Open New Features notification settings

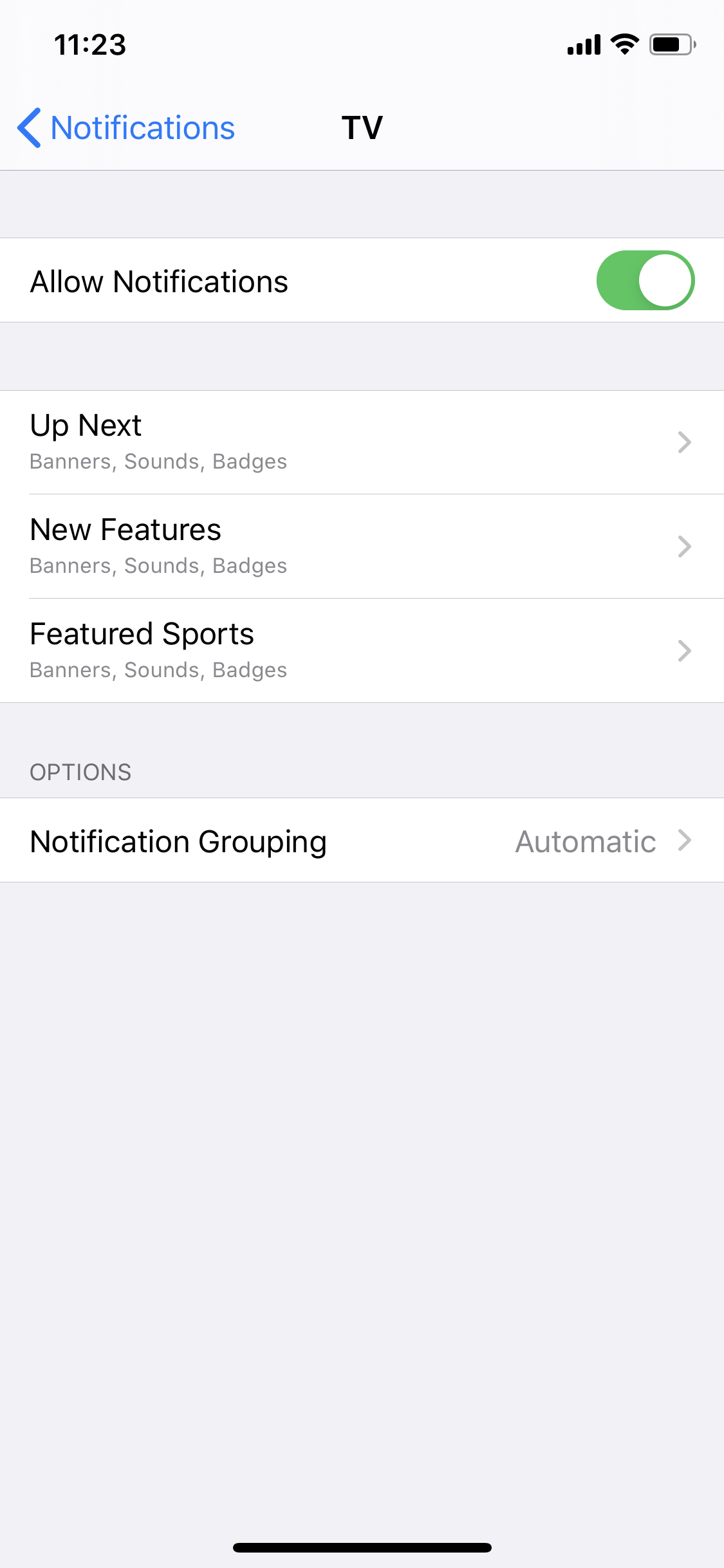360,546
